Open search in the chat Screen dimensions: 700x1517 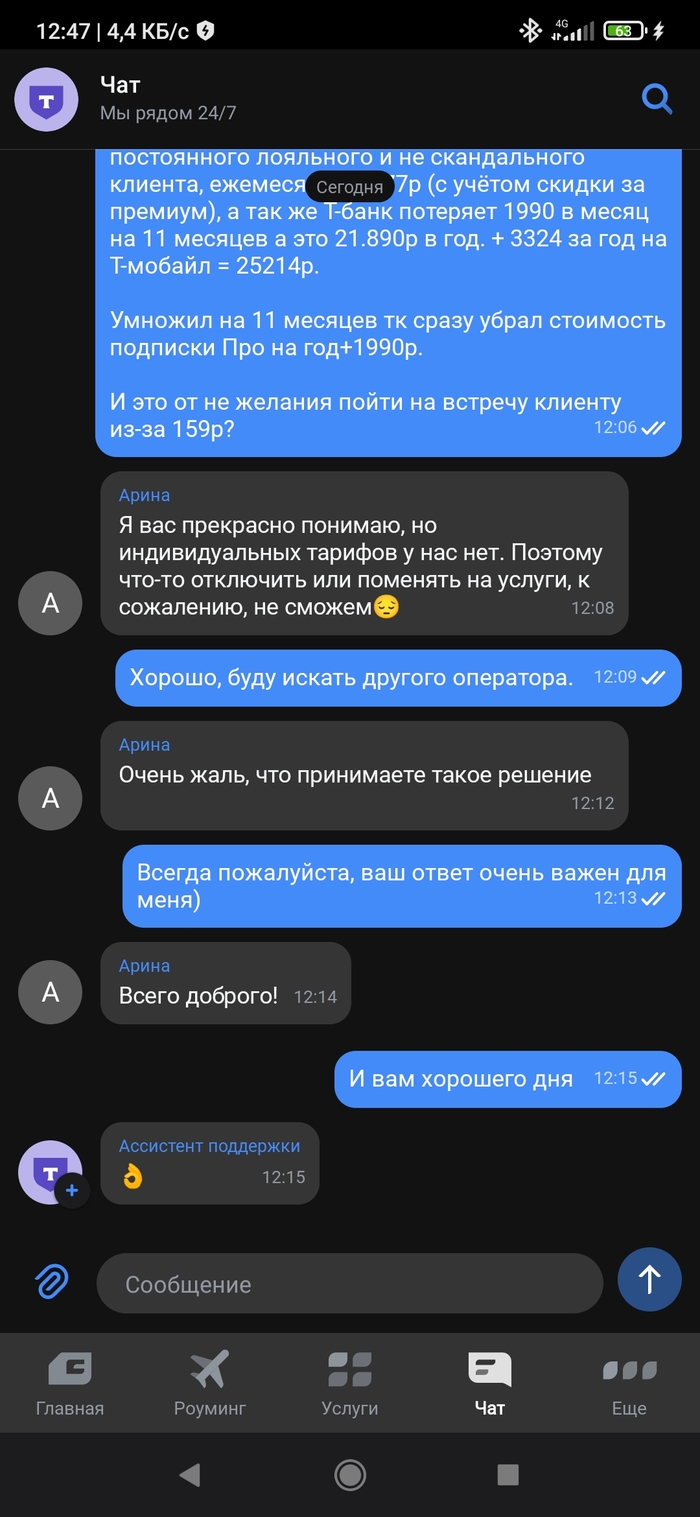pyautogui.click(x=656, y=99)
